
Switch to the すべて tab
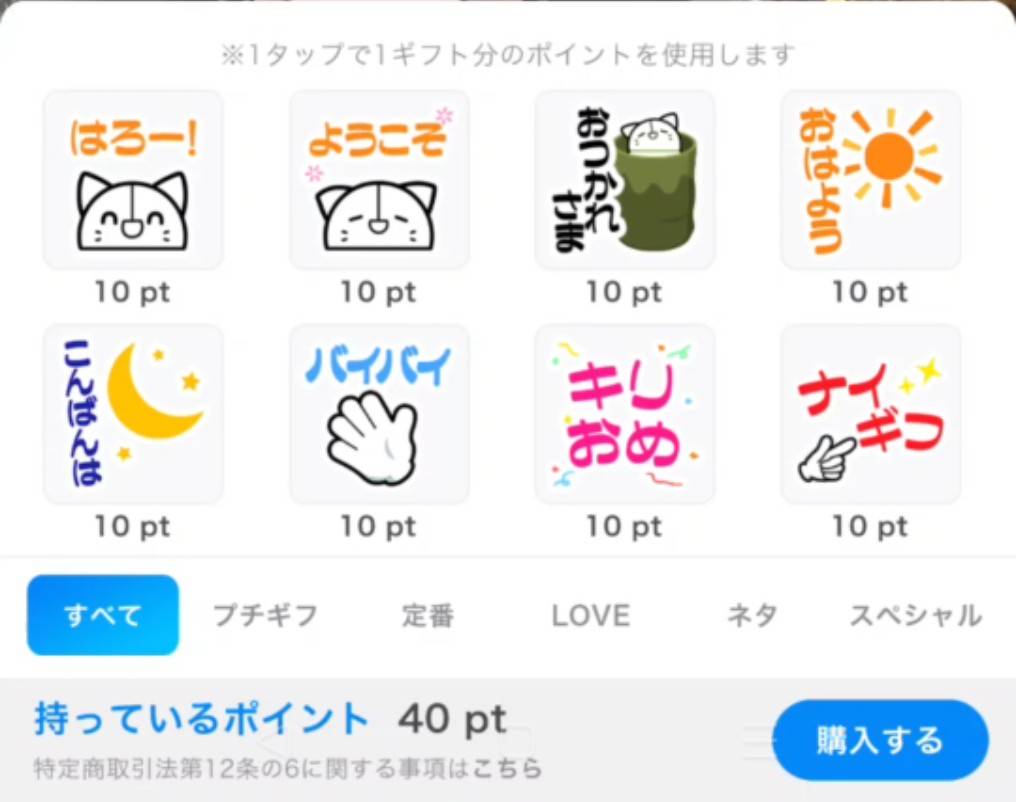pos(103,615)
